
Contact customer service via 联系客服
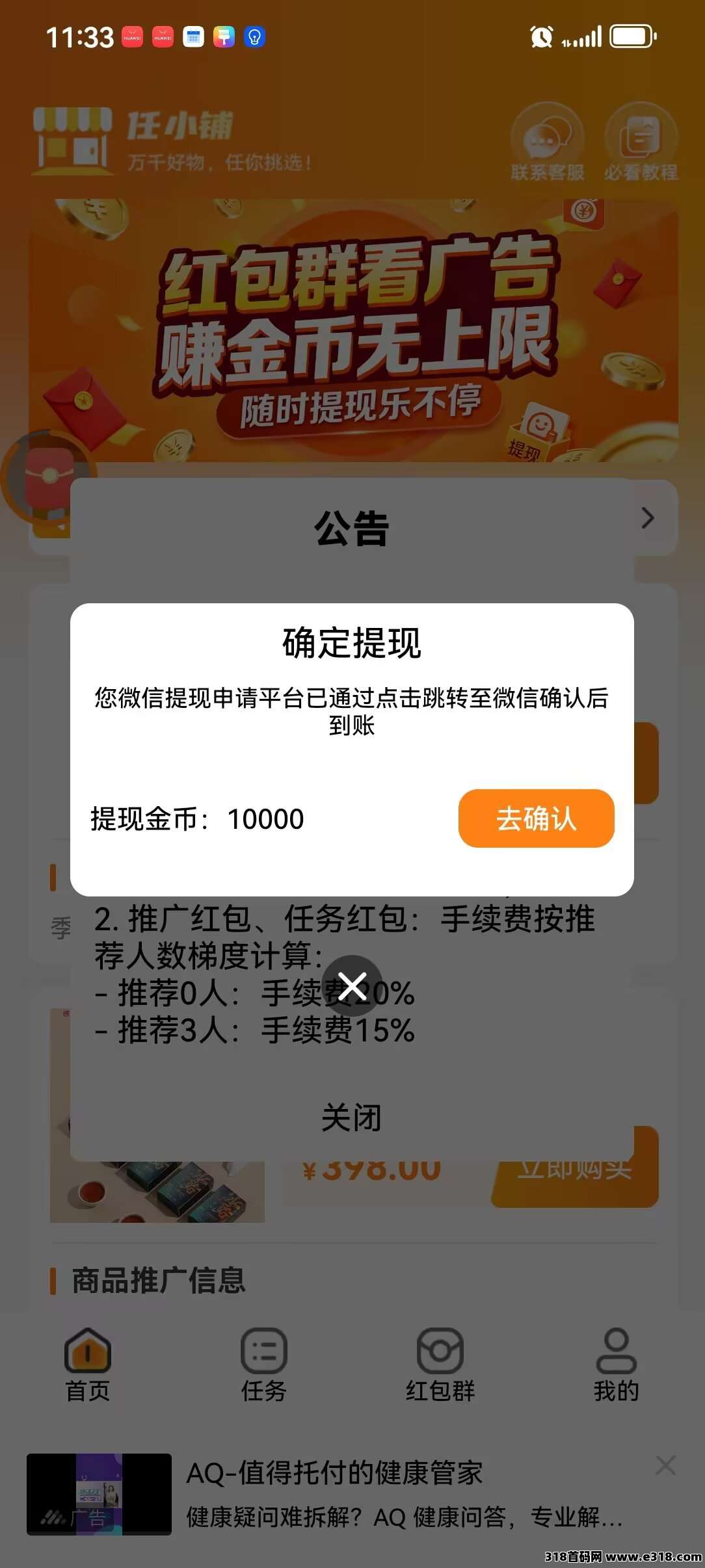point(548,143)
